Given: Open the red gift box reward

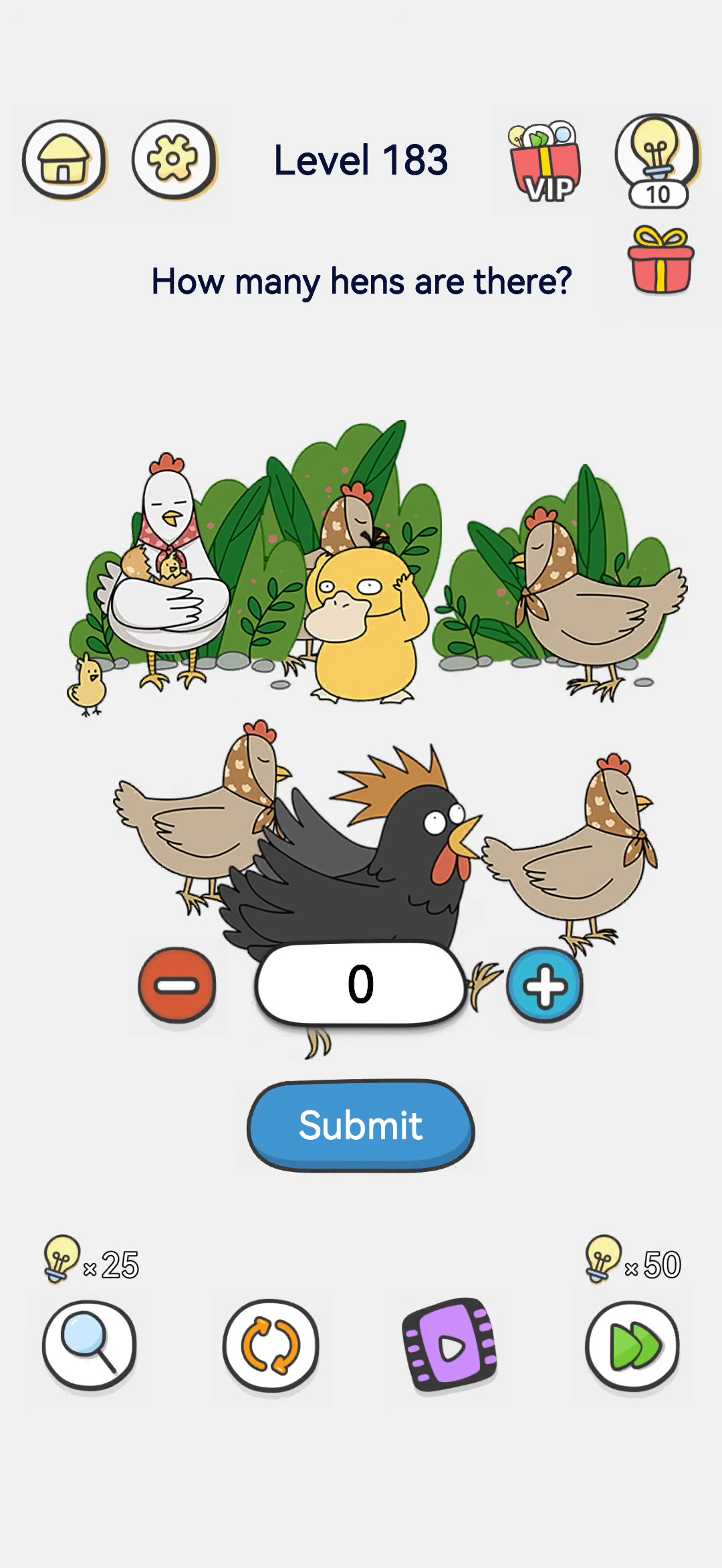Looking at the screenshot, I should (x=661, y=260).
